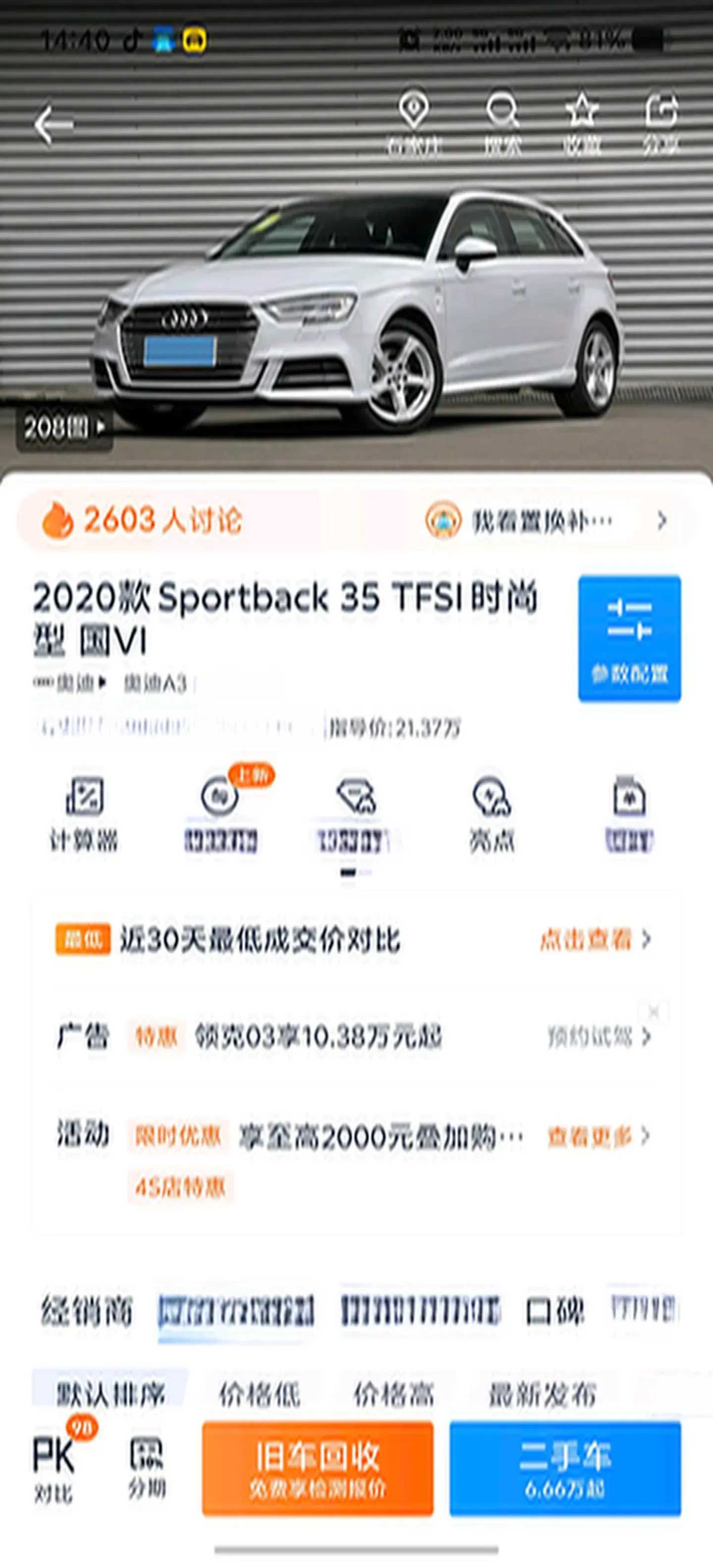Open 二手车 used car listings
Image resolution: width=713 pixels, height=1568 pixels.
564,1468
